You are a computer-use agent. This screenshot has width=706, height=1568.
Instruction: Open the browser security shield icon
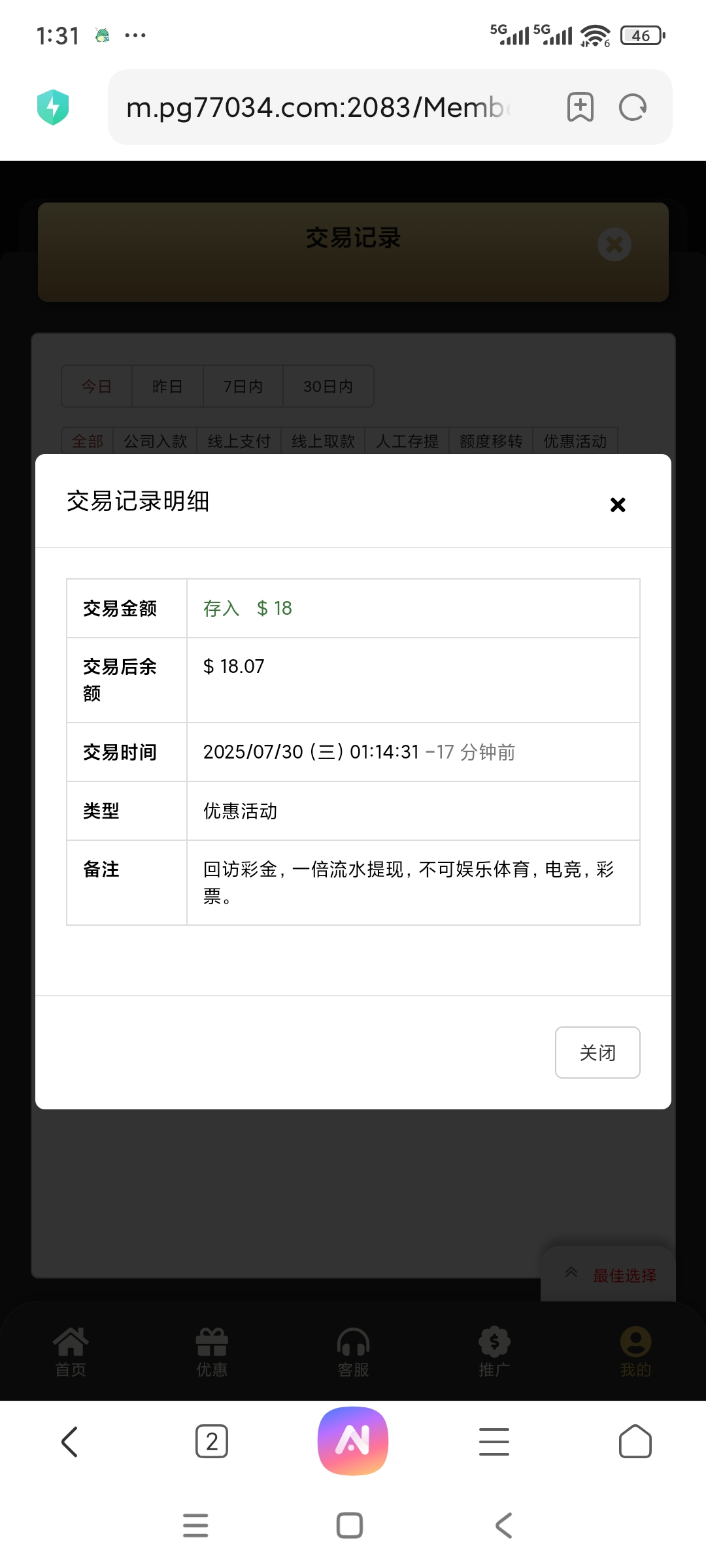coord(53,107)
